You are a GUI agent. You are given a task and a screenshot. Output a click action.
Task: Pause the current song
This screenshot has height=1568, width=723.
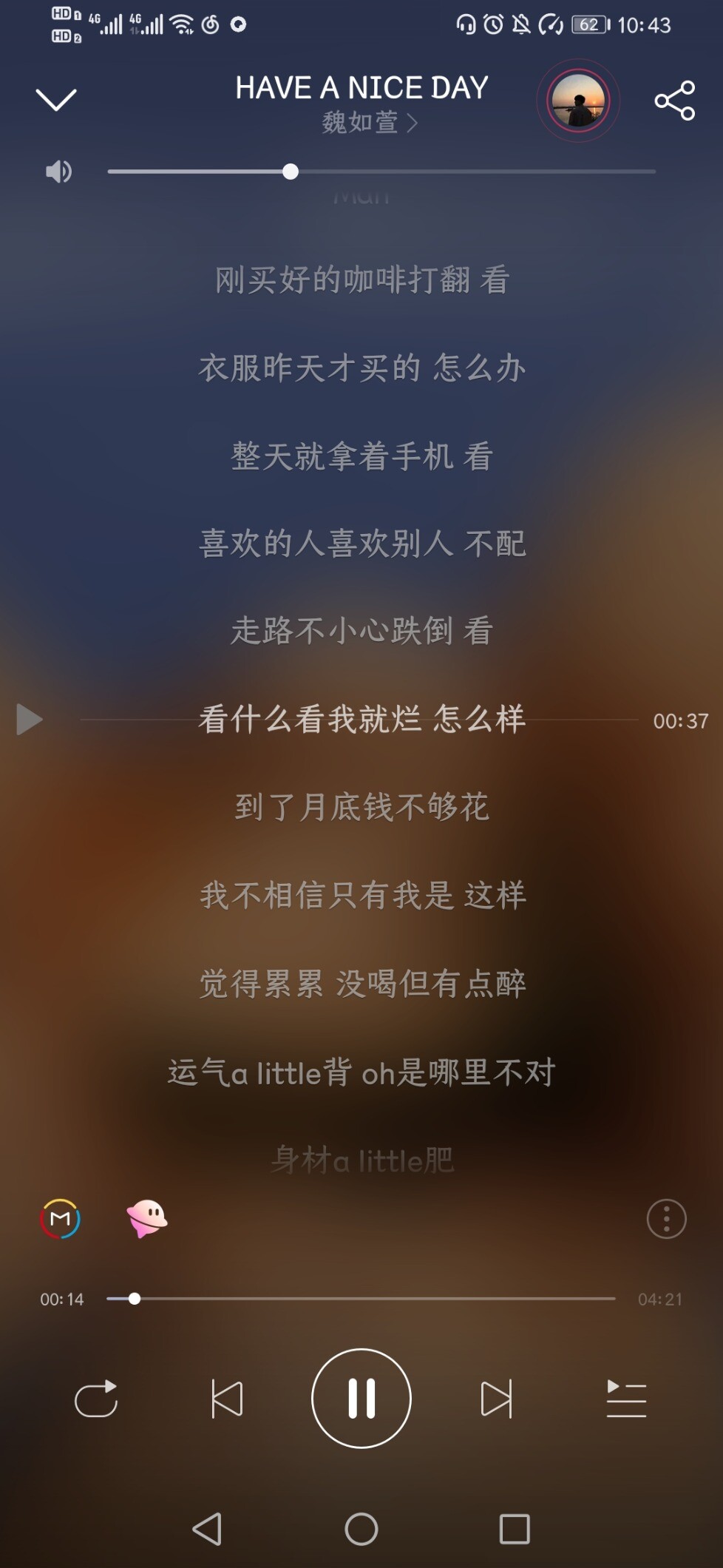pos(361,1399)
